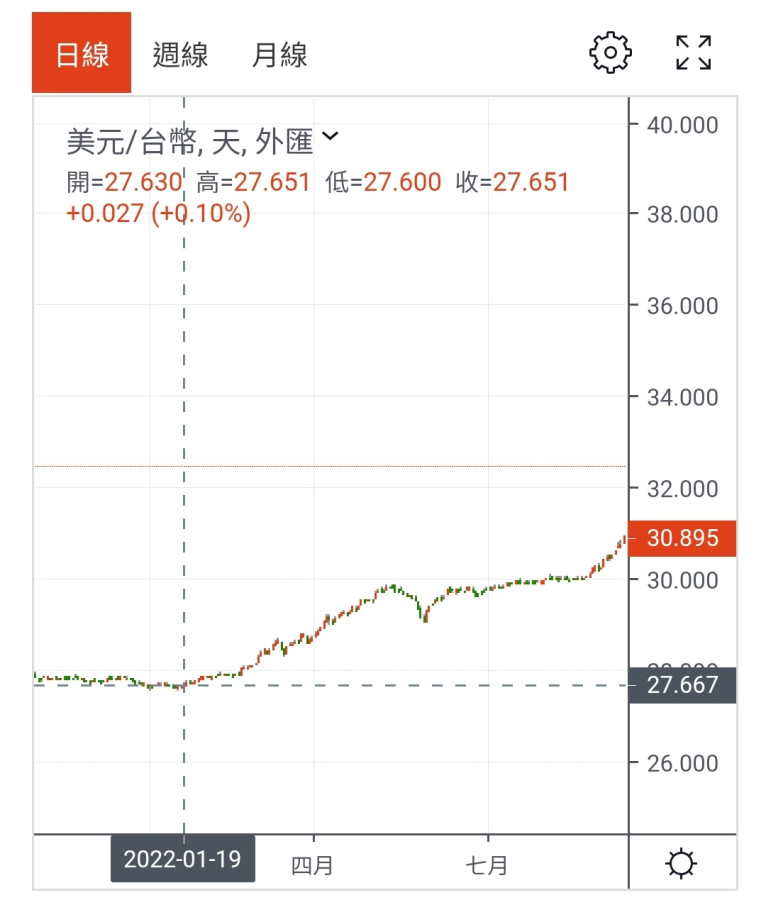Switch to the 日線 daily chart tab
766x900 pixels.
(81, 54)
